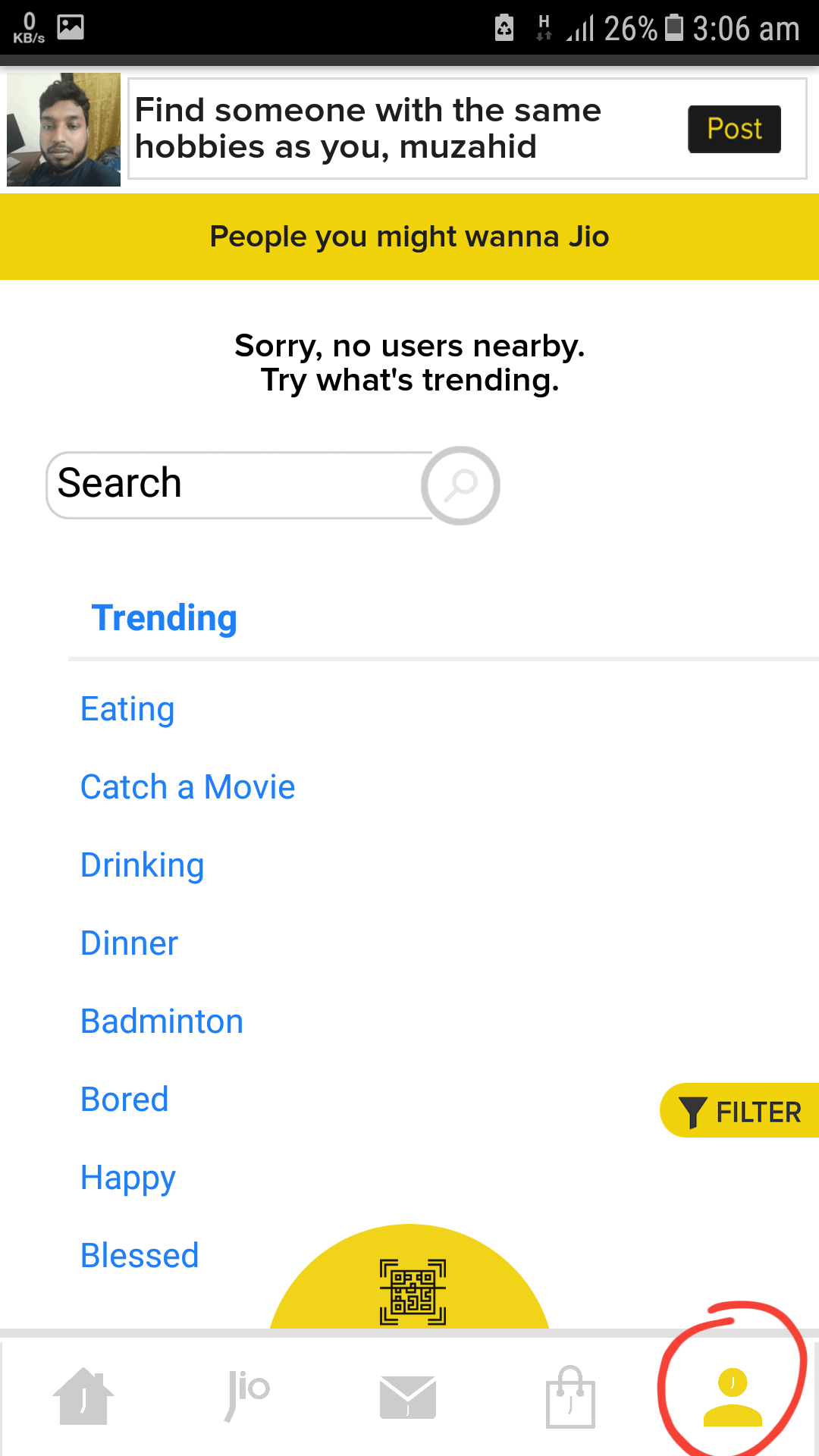Viewport: 819px width, 1456px height.
Task: Open the Badminton trending topic
Action: pos(162,1021)
